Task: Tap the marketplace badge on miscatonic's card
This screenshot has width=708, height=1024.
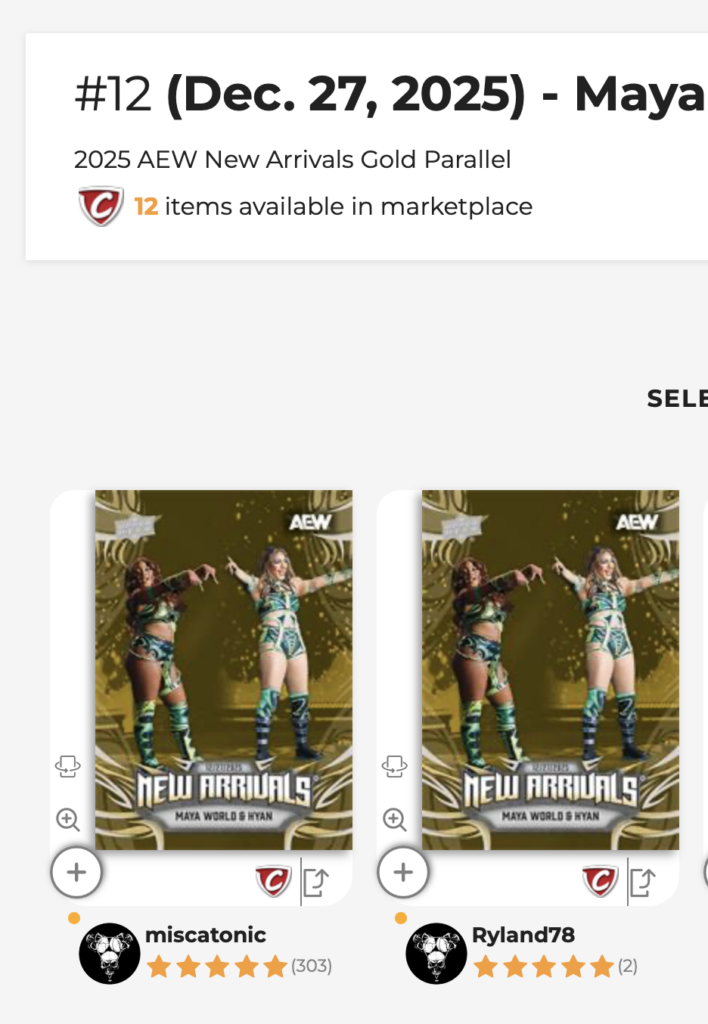Action: click(x=273, y=881)
